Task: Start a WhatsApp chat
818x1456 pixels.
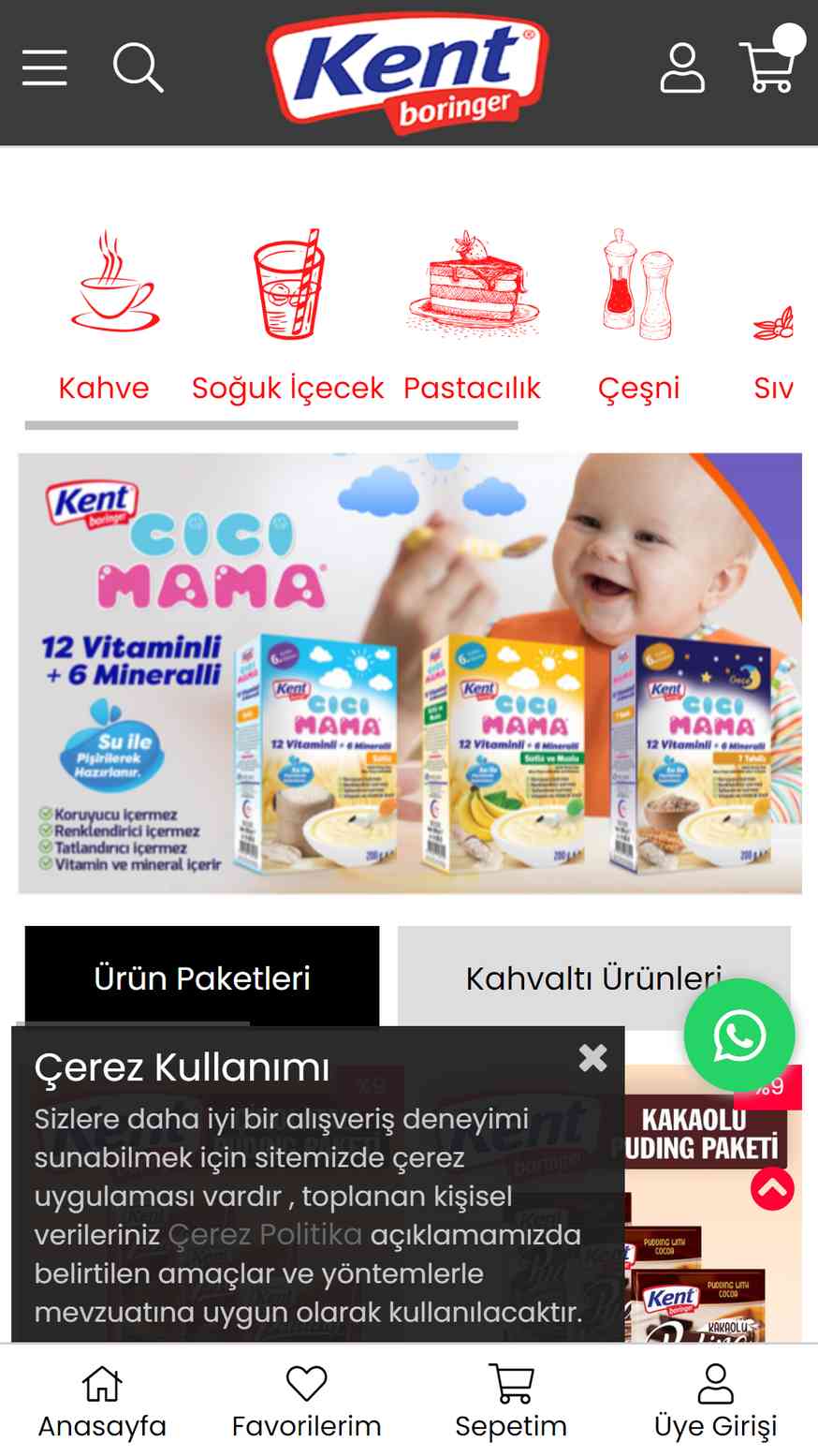Action: pyautogui.click(x=739, y=1035)
